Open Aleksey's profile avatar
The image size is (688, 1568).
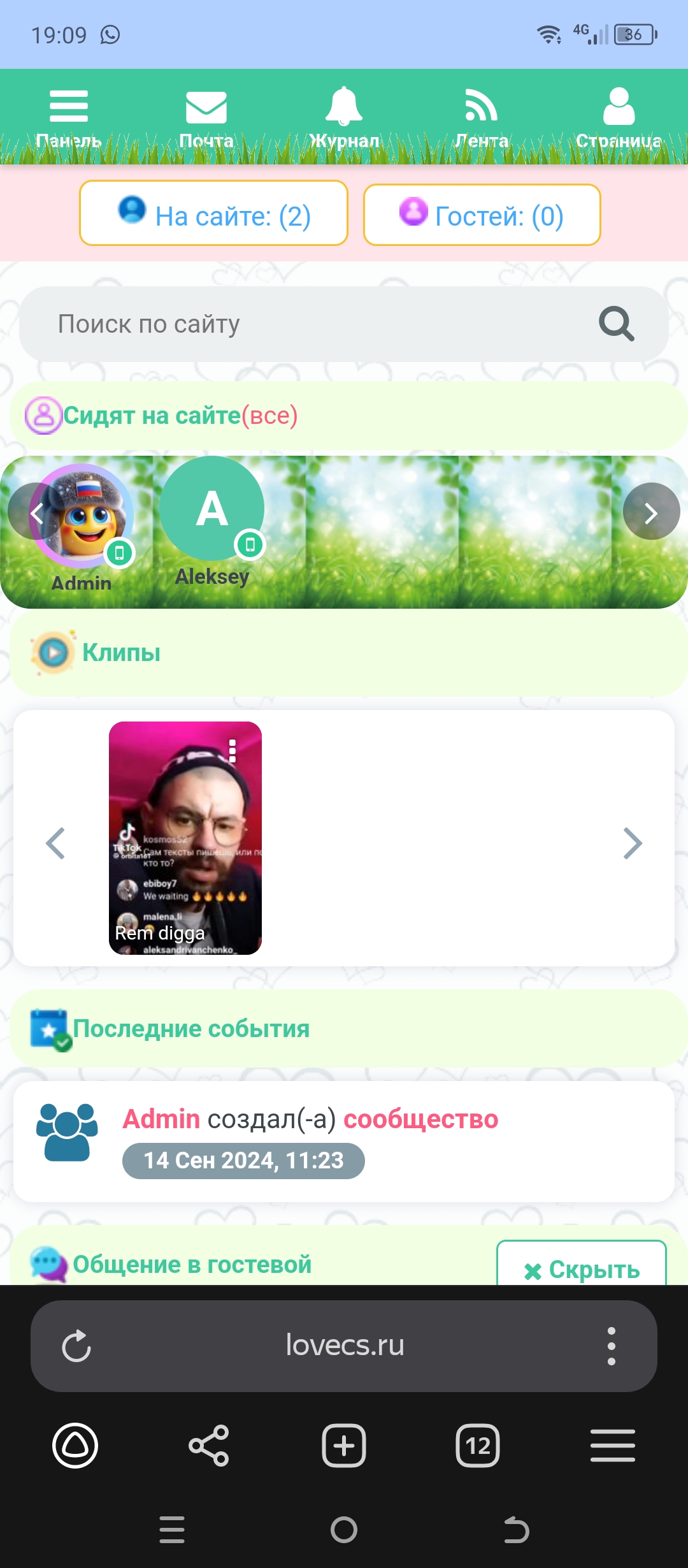point(212,509)
